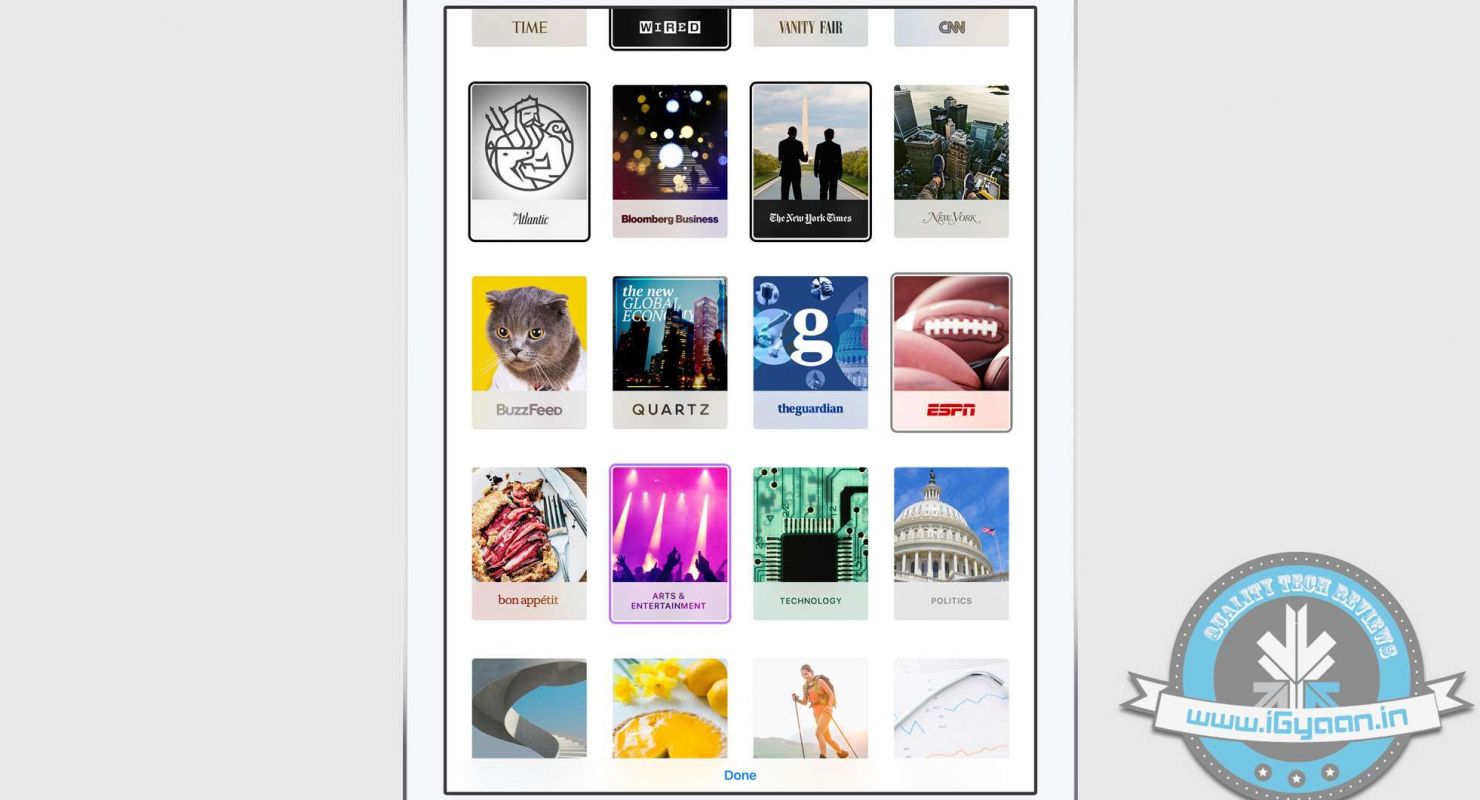Pick the Politics topic tile
Screen dimensions: 1480x800
950,543
